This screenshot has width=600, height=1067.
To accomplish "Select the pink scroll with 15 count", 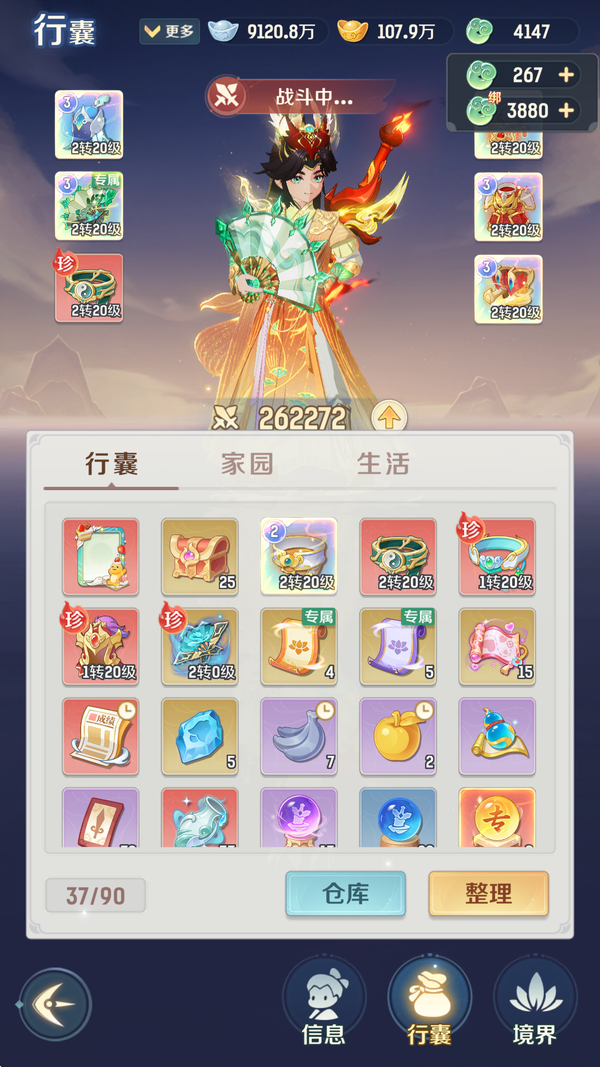I will coord(496,646).
